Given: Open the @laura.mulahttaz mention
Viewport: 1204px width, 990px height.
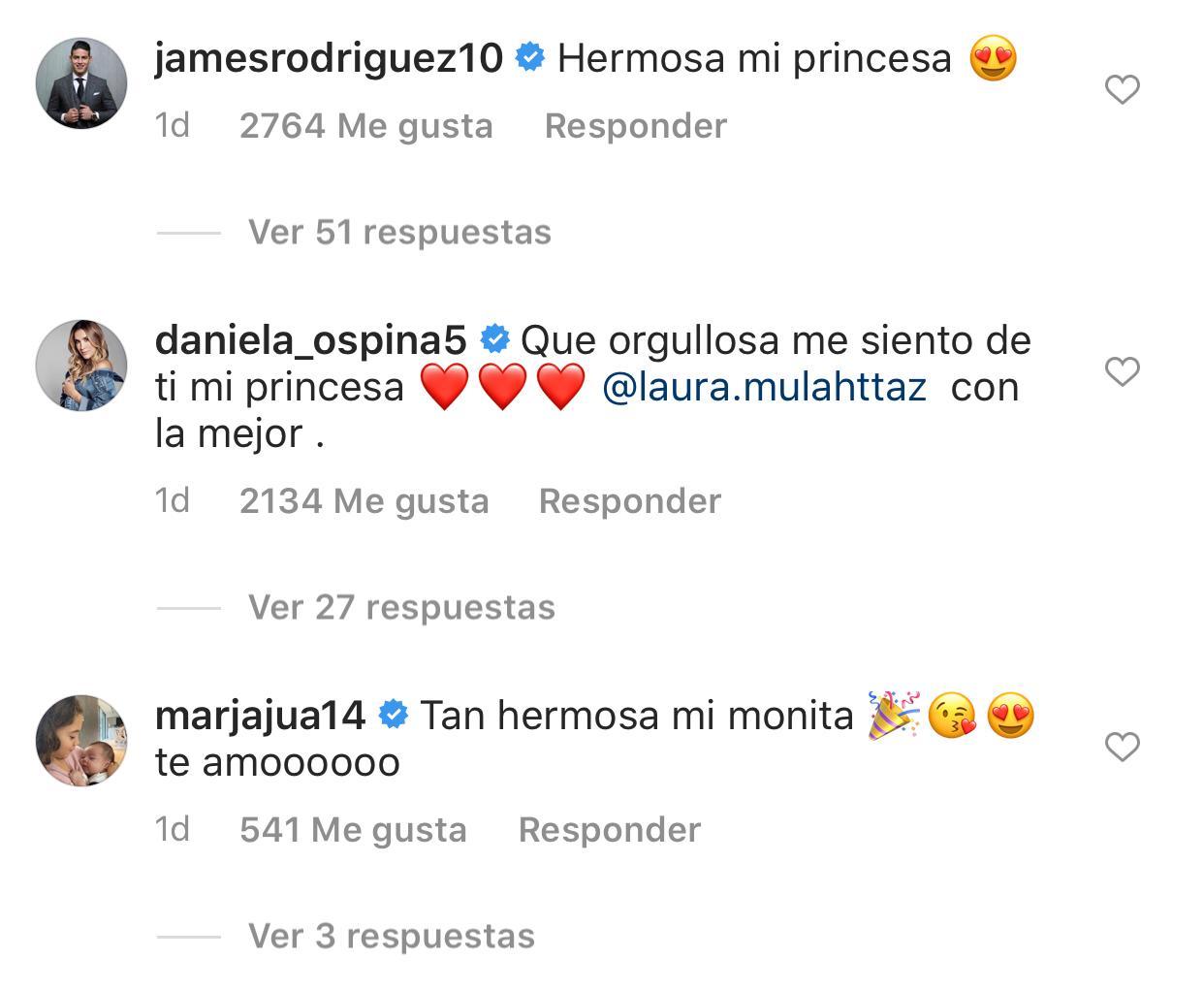Looking at the screenshot, I should point(764,388).
